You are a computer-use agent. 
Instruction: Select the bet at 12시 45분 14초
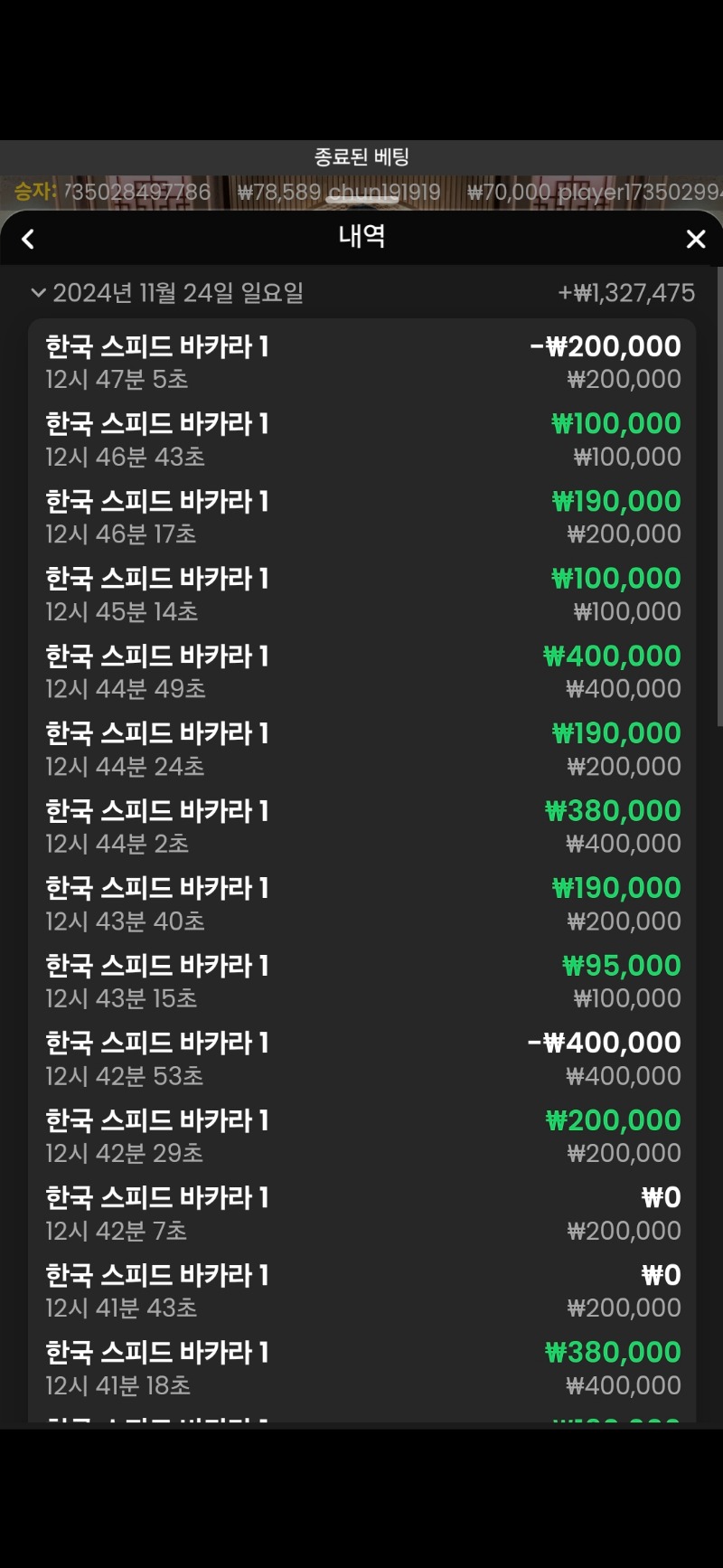[361, 595]
